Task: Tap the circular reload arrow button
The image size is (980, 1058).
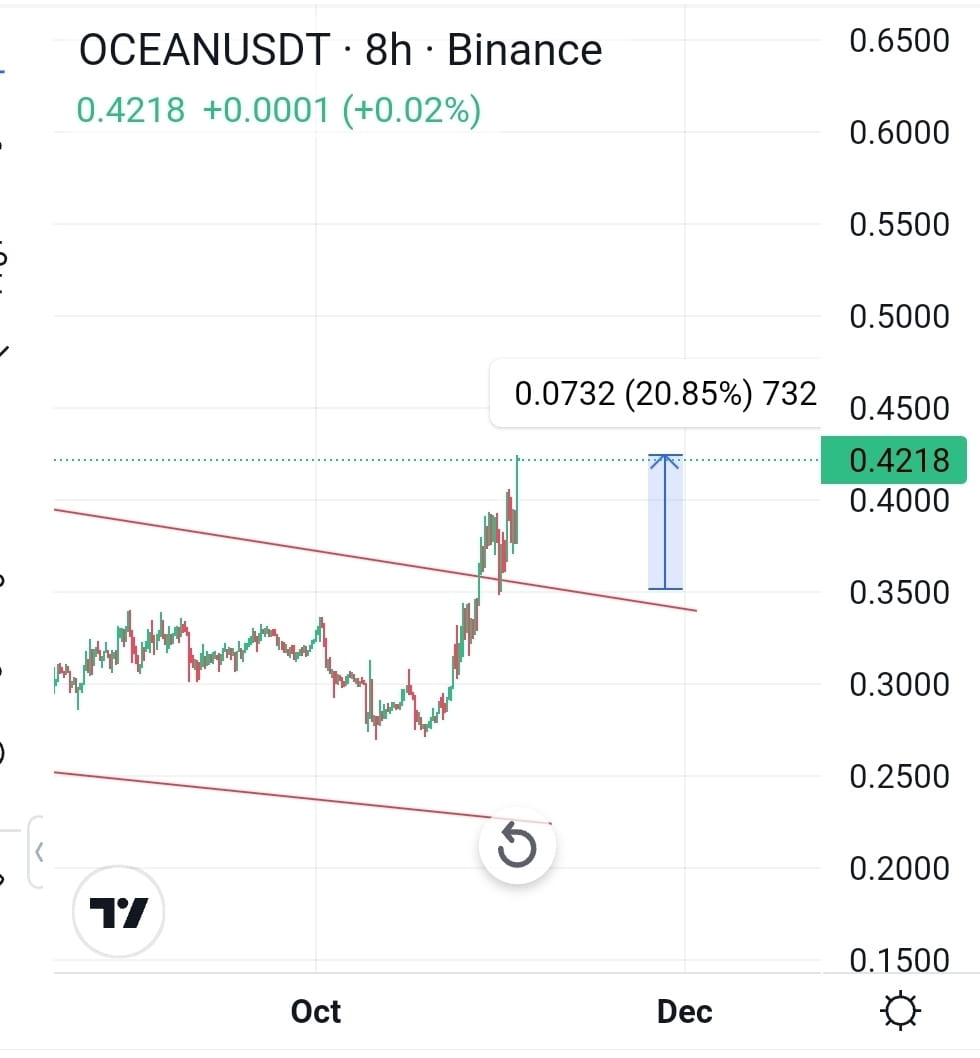Action: pyautogui.click(x=516, y=845)
